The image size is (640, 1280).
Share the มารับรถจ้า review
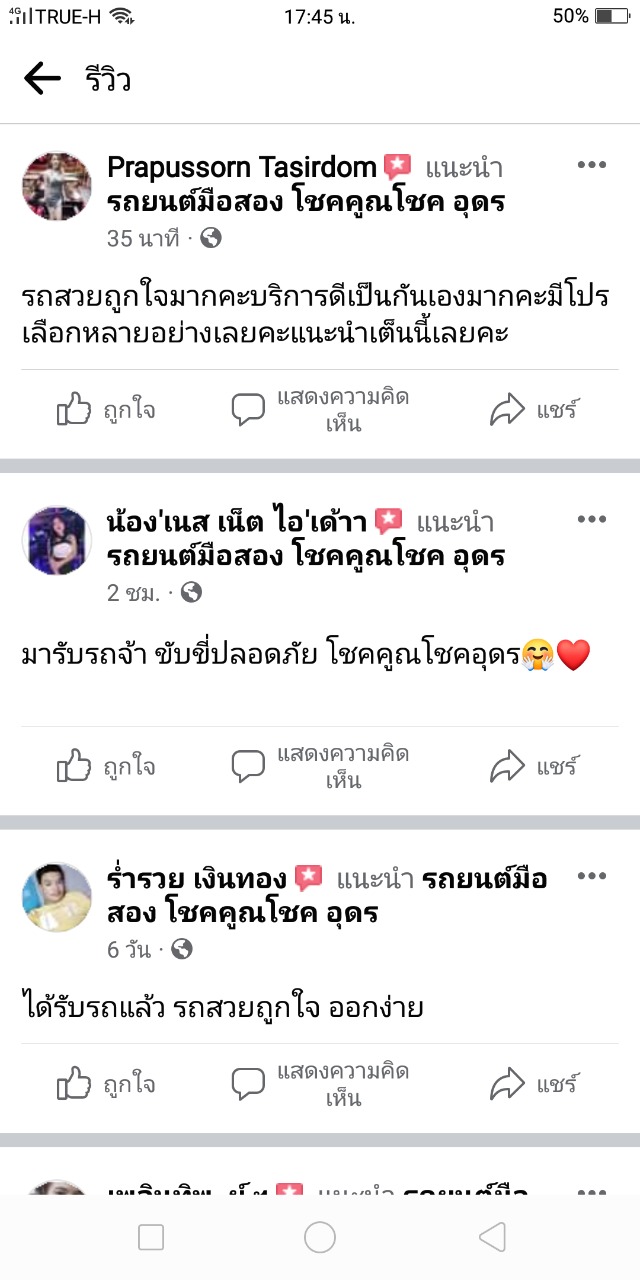(x=534, y=767)
